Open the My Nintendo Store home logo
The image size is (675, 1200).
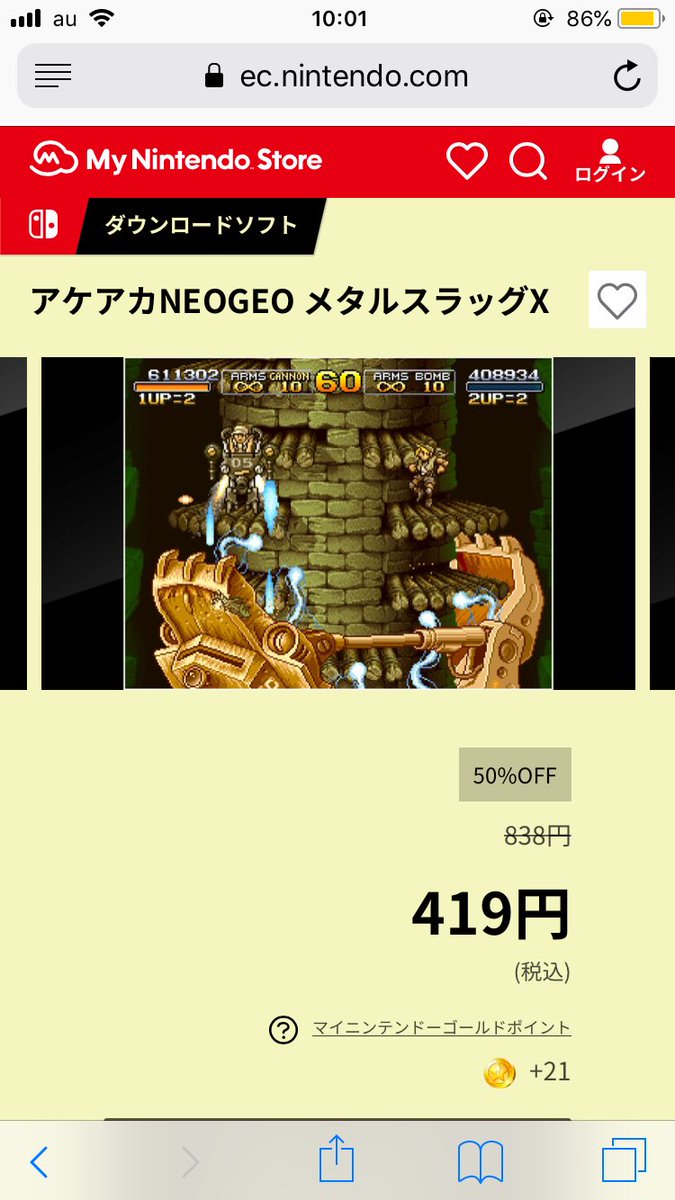177,160
